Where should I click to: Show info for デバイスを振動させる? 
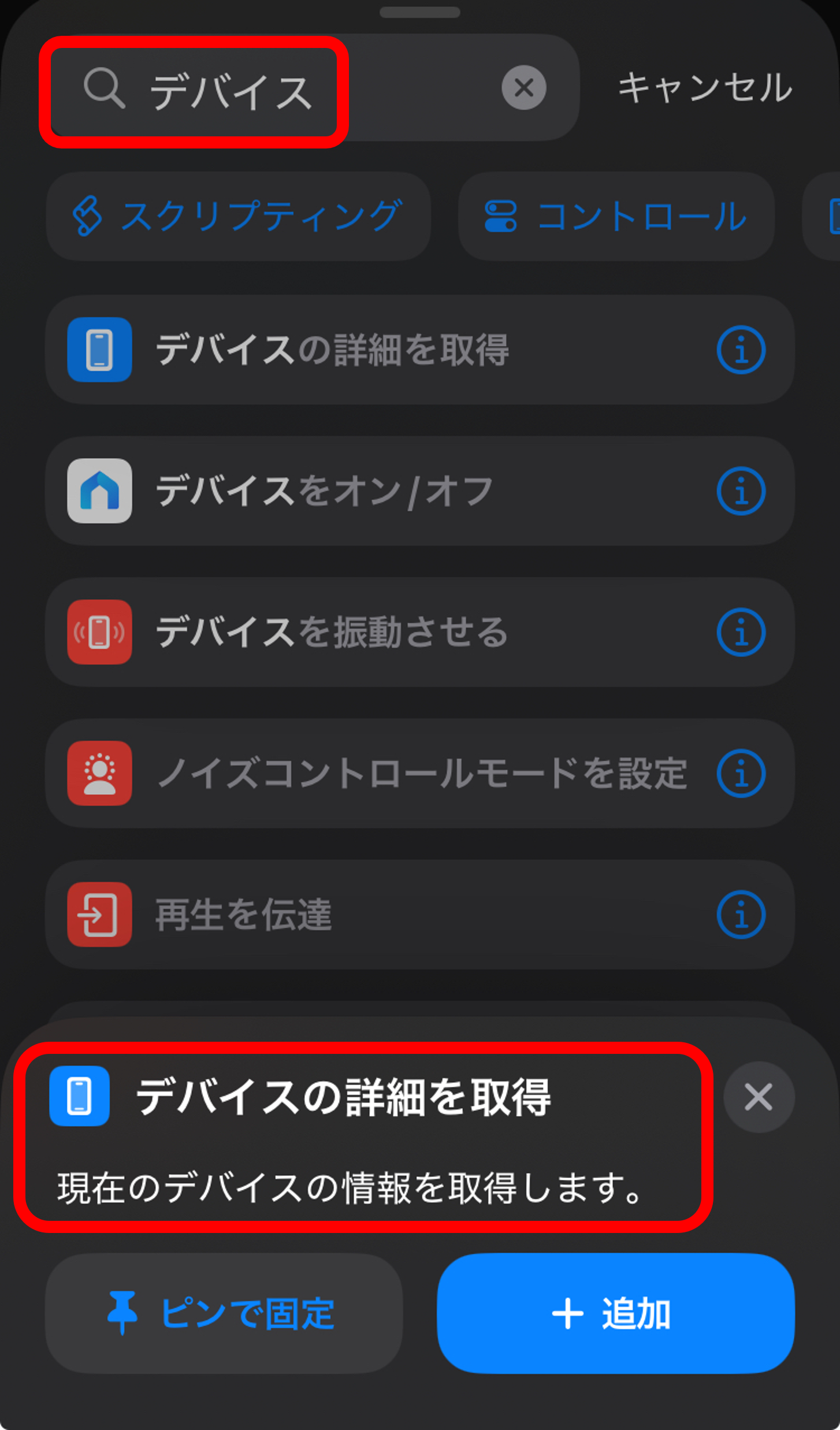[x=741, y=632]
